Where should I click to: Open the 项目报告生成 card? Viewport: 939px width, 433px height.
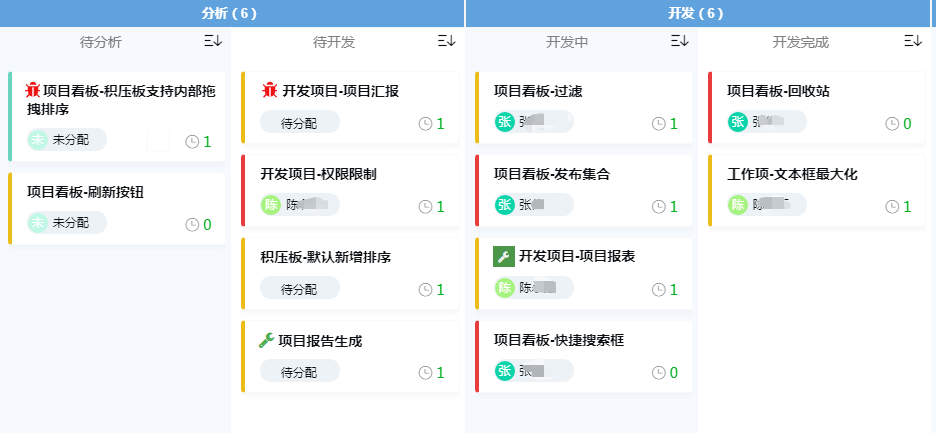(350, 357)
